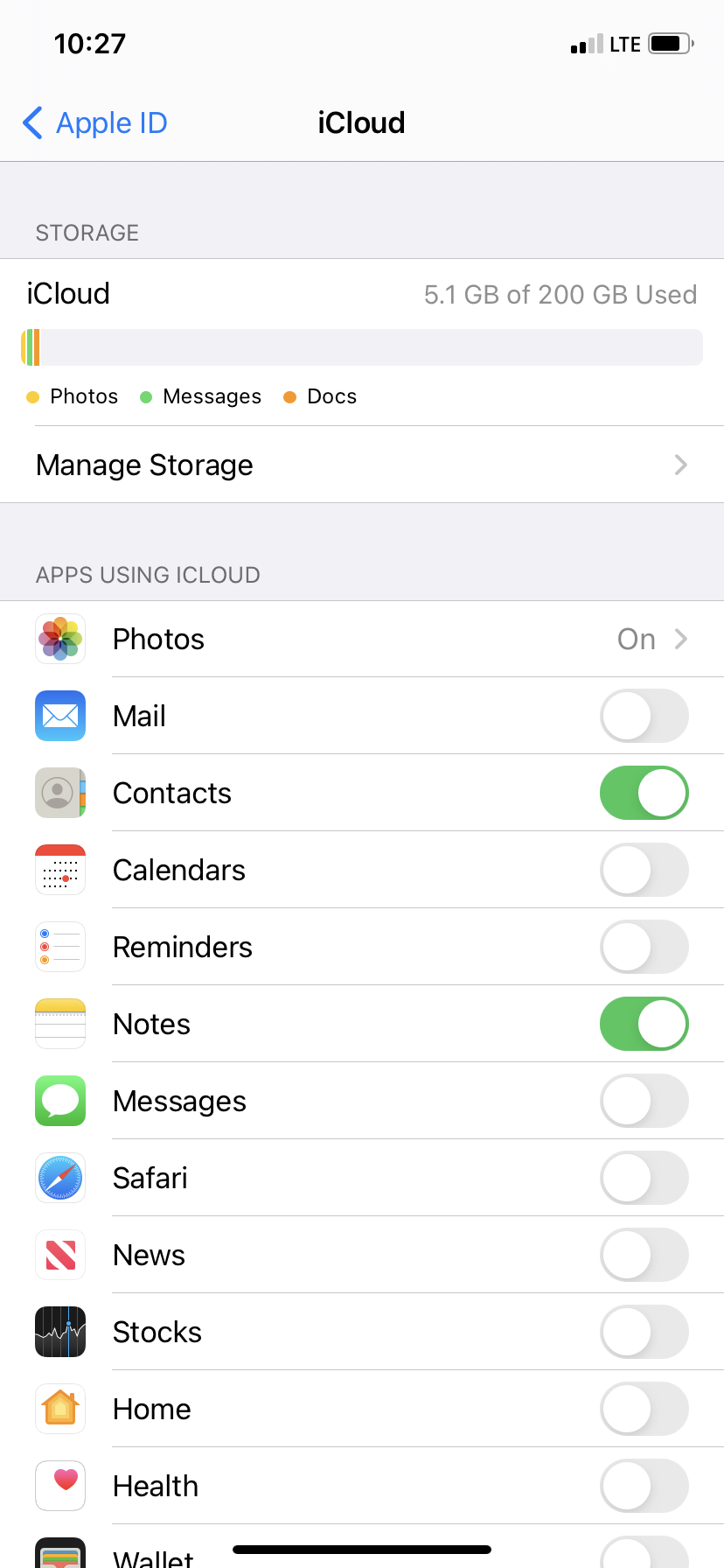
Task: Enable the Calendars toggle
Action: pos(644,870)
